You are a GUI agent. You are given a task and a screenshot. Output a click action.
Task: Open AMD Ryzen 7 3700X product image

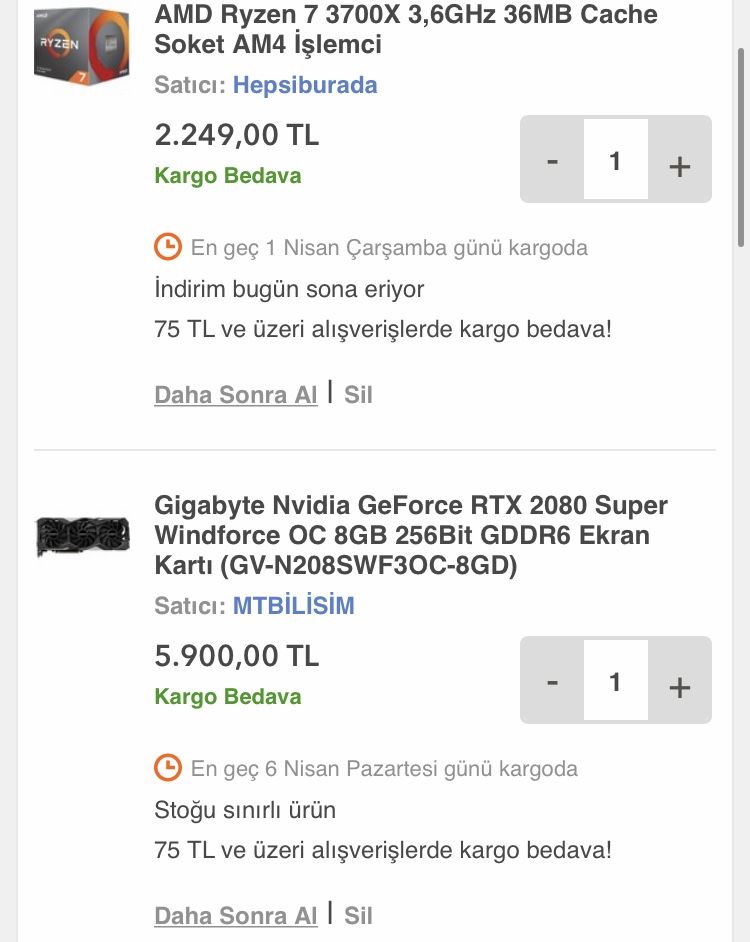pos(81,45)
